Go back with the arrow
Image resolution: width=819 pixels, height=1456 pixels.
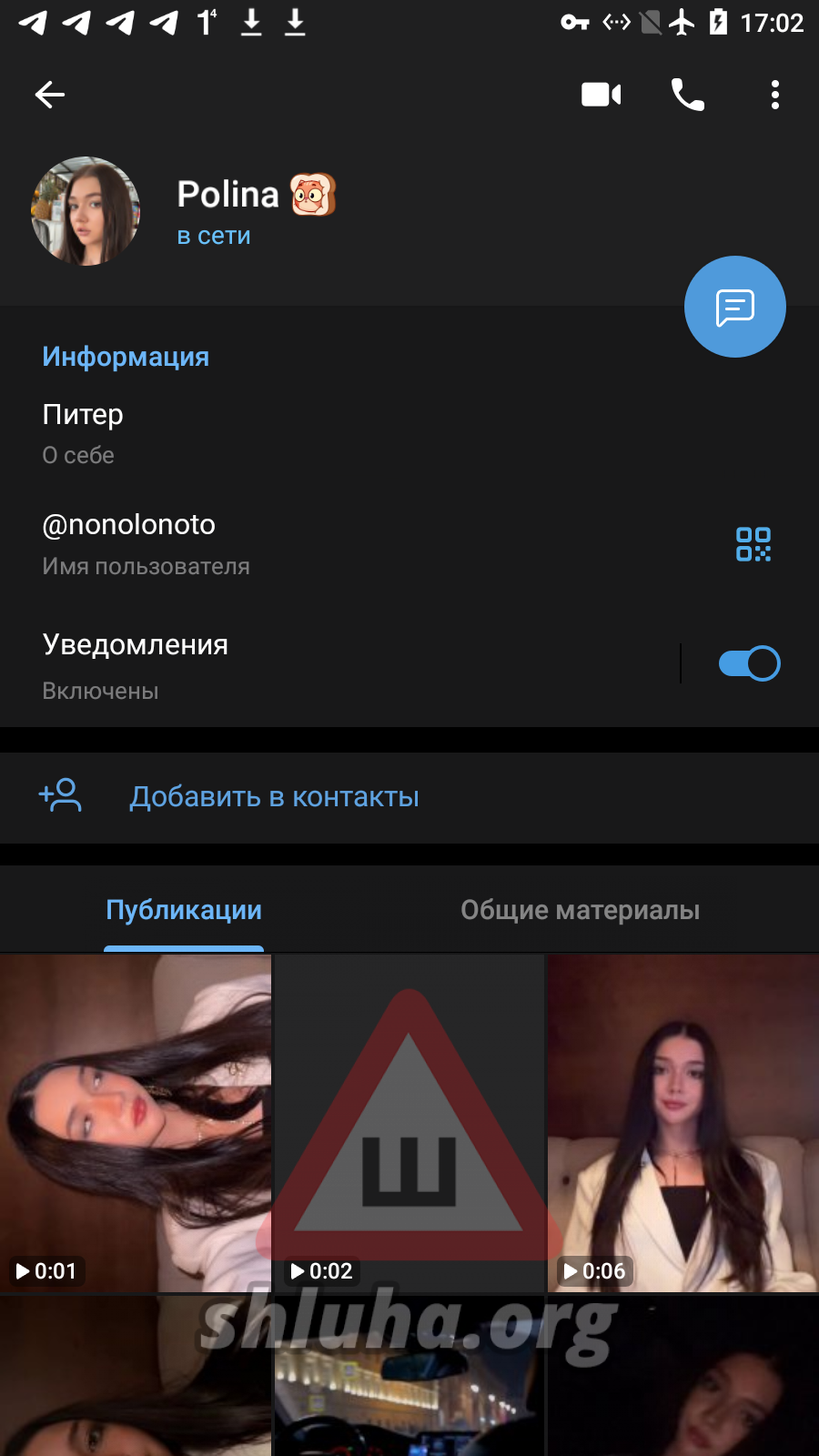(50, 95)
